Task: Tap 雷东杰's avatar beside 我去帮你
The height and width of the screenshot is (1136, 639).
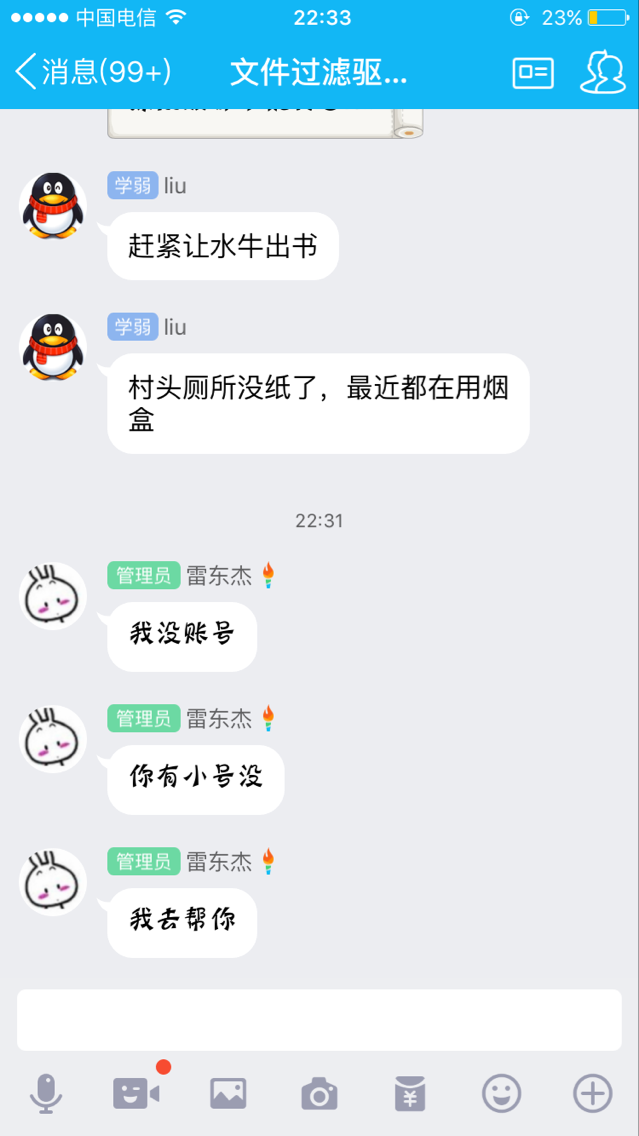Action: (53, 882)
